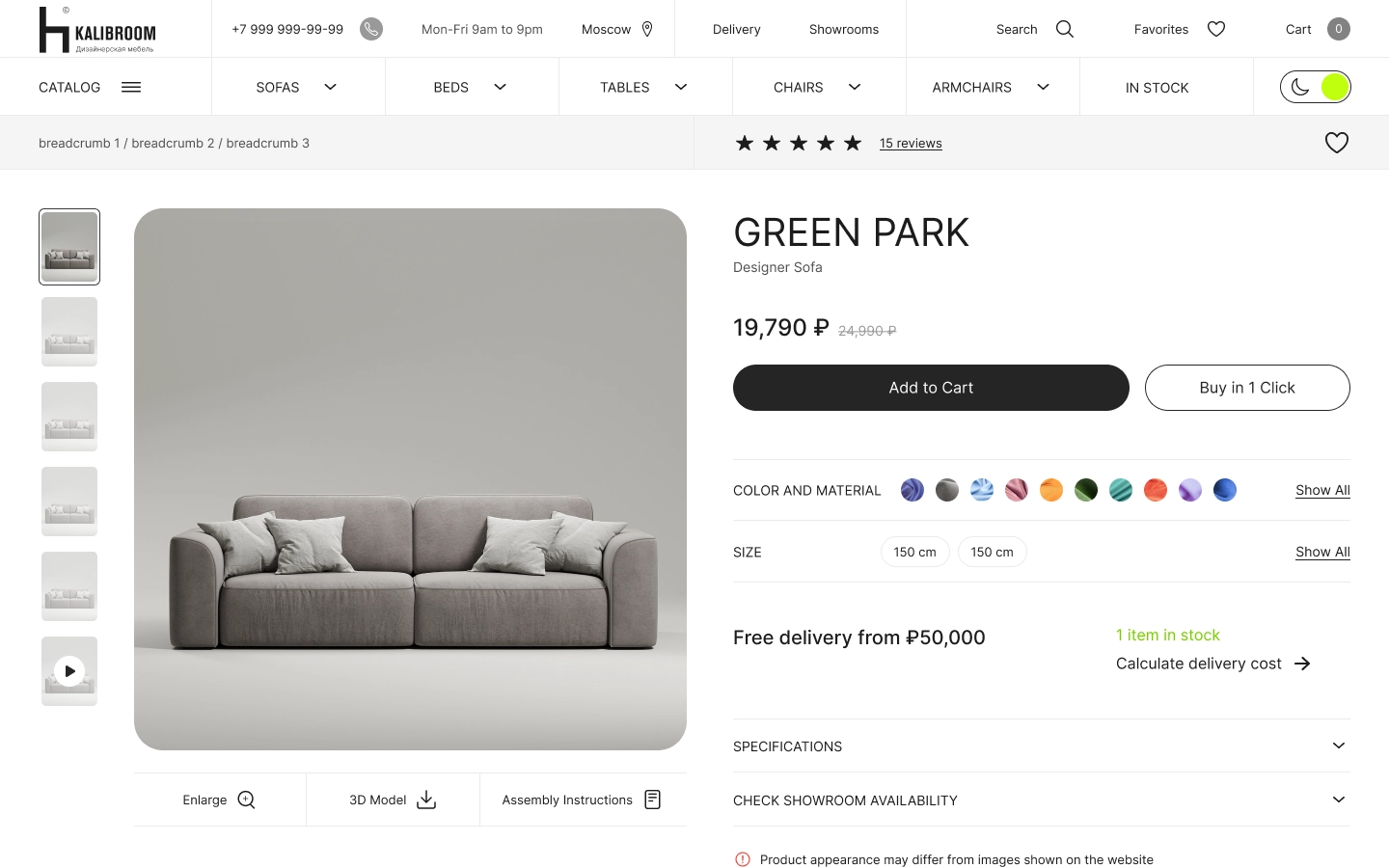The width and height of the screenshot is (1389, 868).
Task: Open Assembly Instructions
Action: (583, 800)
